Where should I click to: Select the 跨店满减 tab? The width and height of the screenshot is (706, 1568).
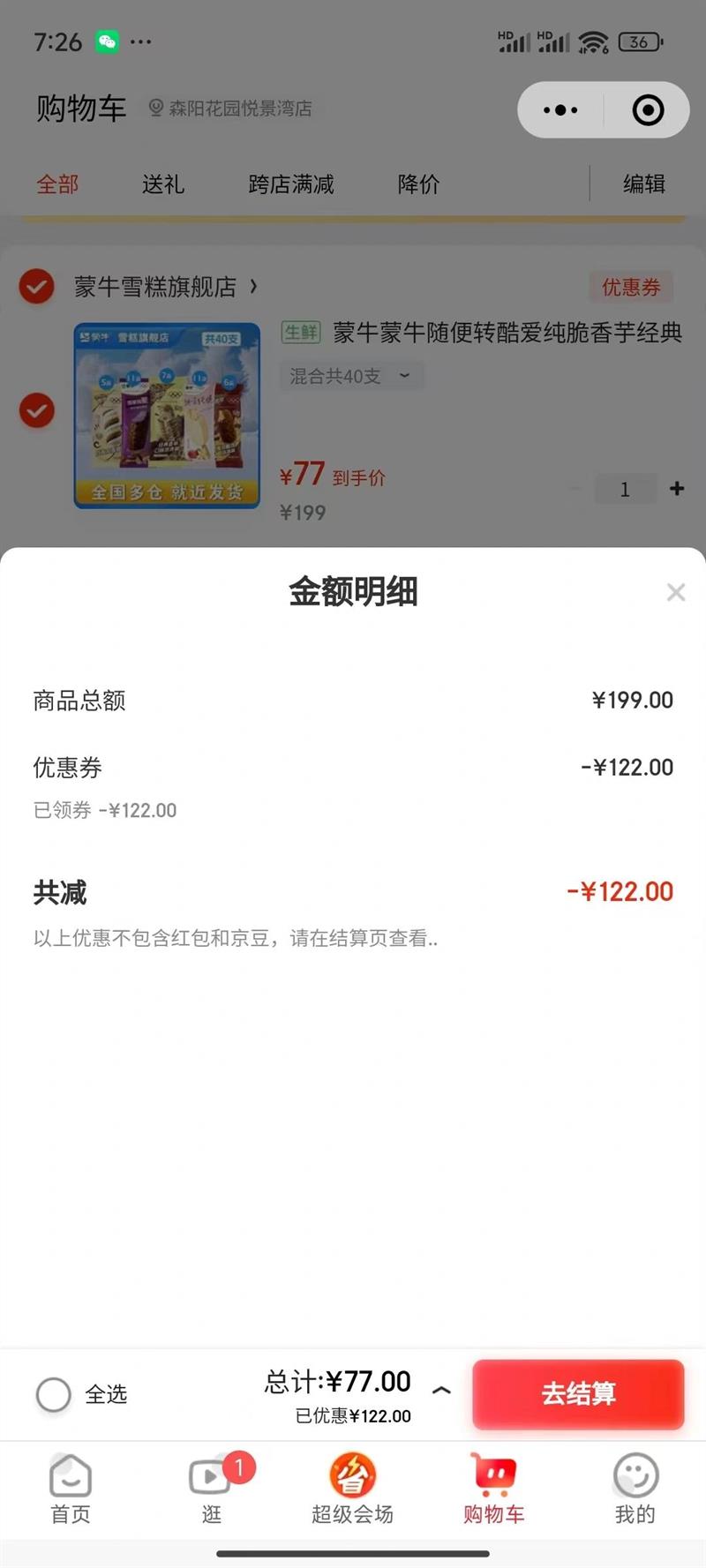pos(291,184)
